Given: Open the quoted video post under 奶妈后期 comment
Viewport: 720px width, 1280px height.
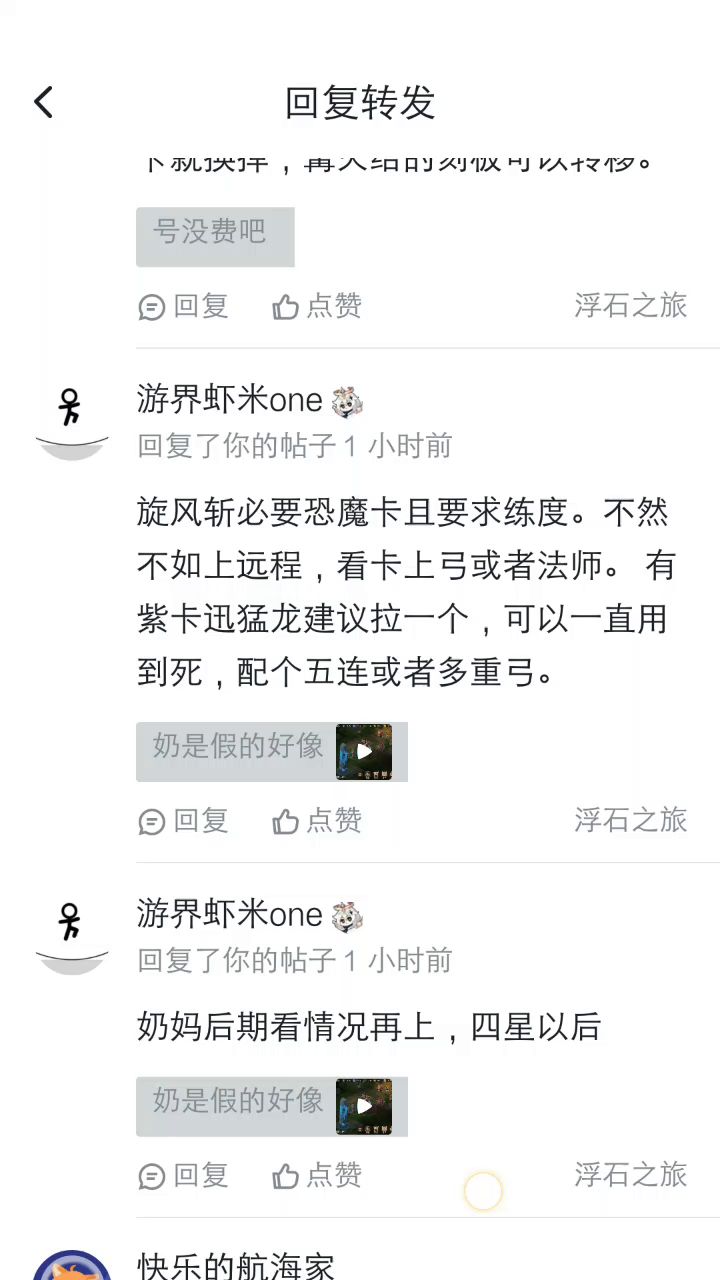Looking at the screenshot, I should coord(272,1106).
